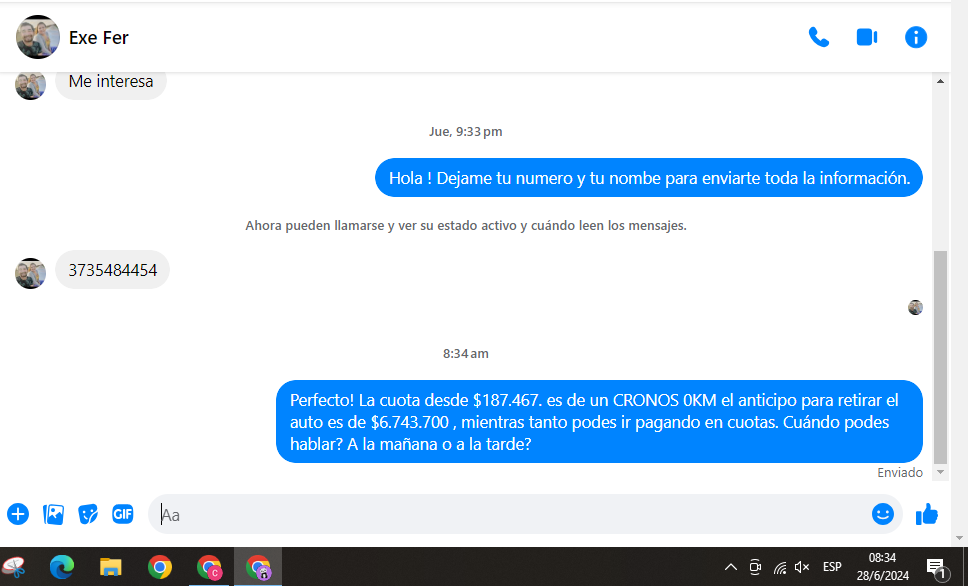
Task: Attach a photo or file
Action: pyautogui.click(x=53, y=514)
